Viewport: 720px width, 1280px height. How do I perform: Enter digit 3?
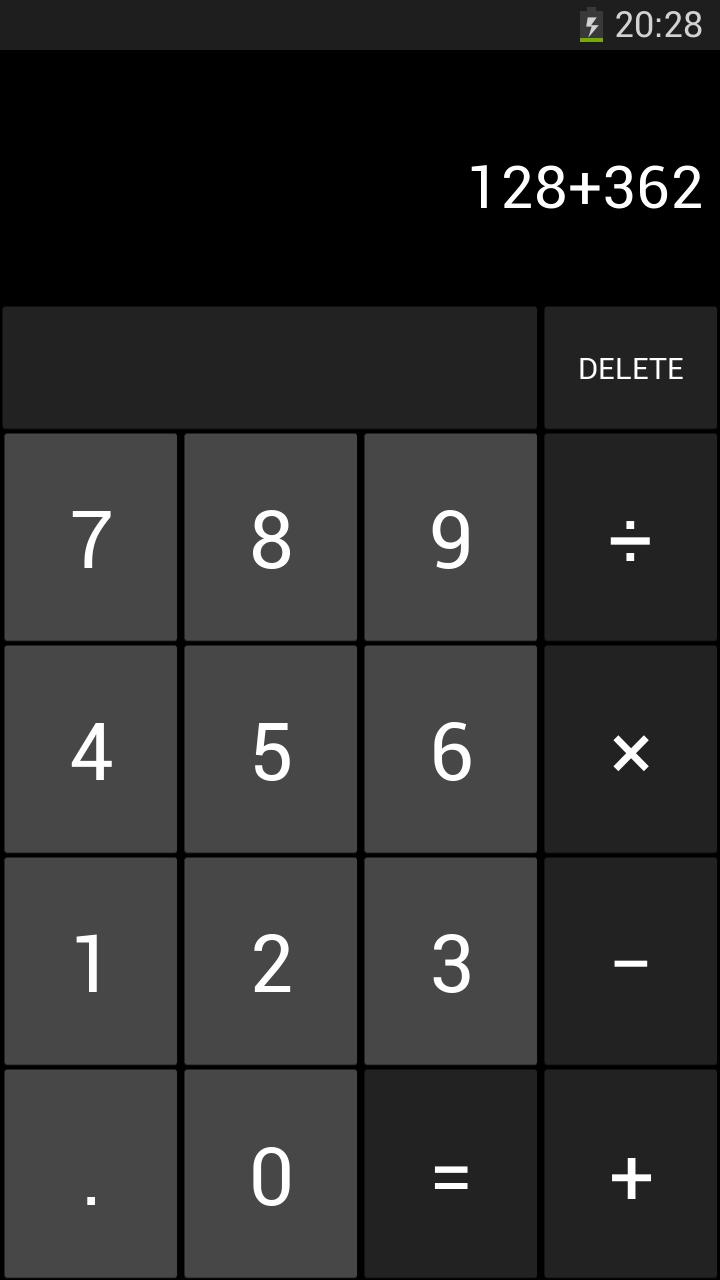tap(451, 961)
